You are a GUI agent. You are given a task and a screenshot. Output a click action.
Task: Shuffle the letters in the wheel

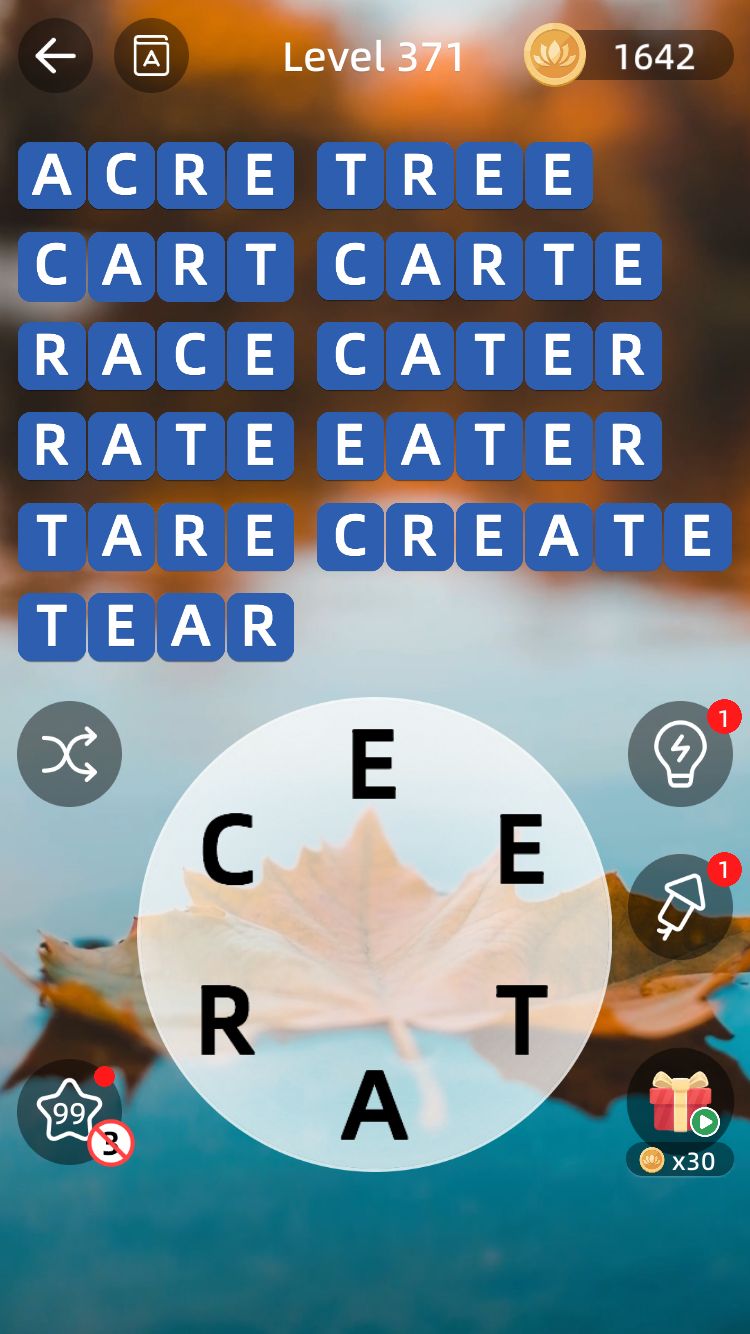click(x=69, y=754)
